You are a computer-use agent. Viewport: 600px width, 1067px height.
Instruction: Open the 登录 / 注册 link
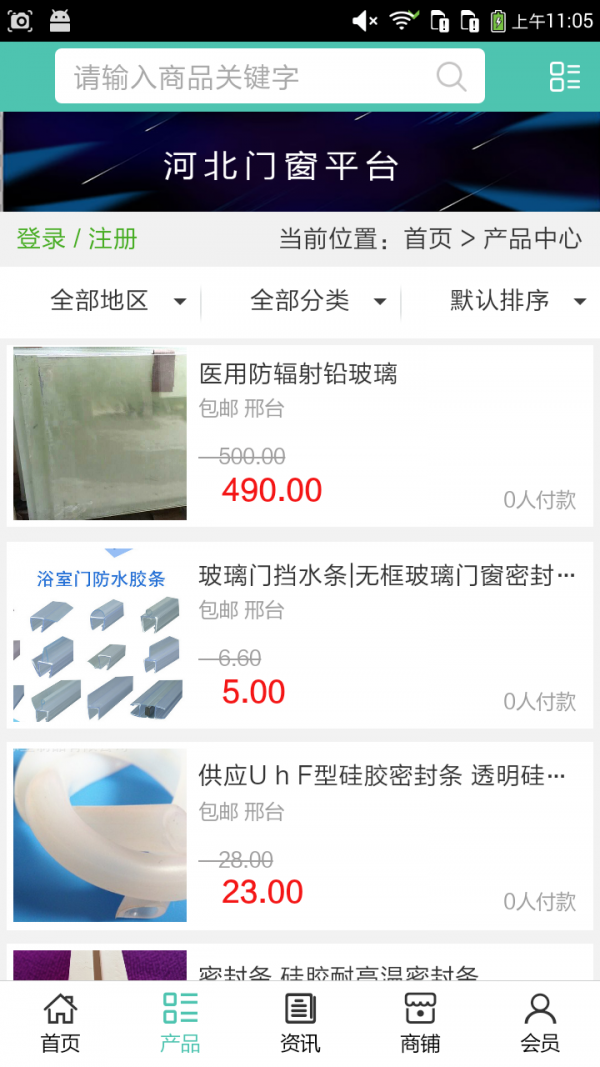[77, 239]
